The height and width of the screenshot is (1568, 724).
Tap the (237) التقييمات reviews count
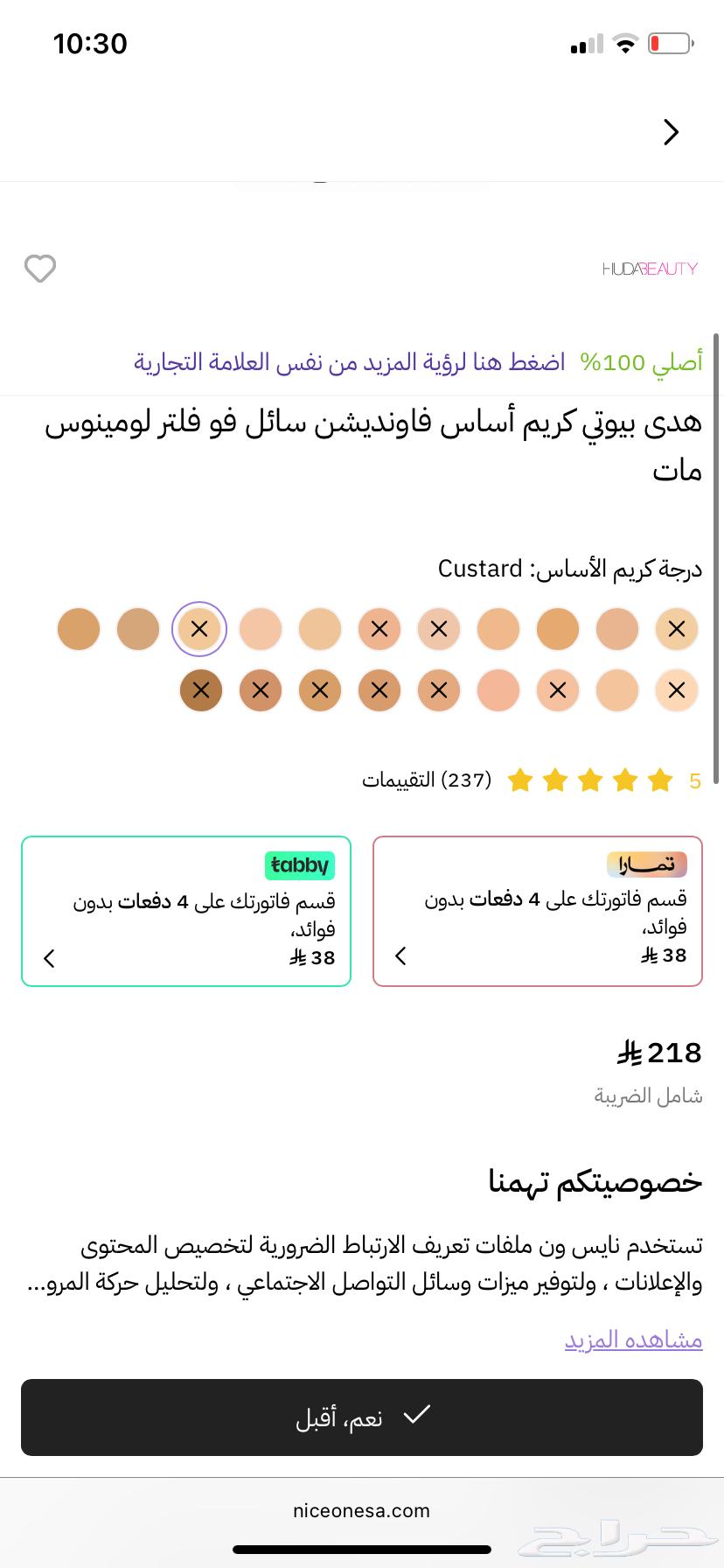click(x=428, y=780)
